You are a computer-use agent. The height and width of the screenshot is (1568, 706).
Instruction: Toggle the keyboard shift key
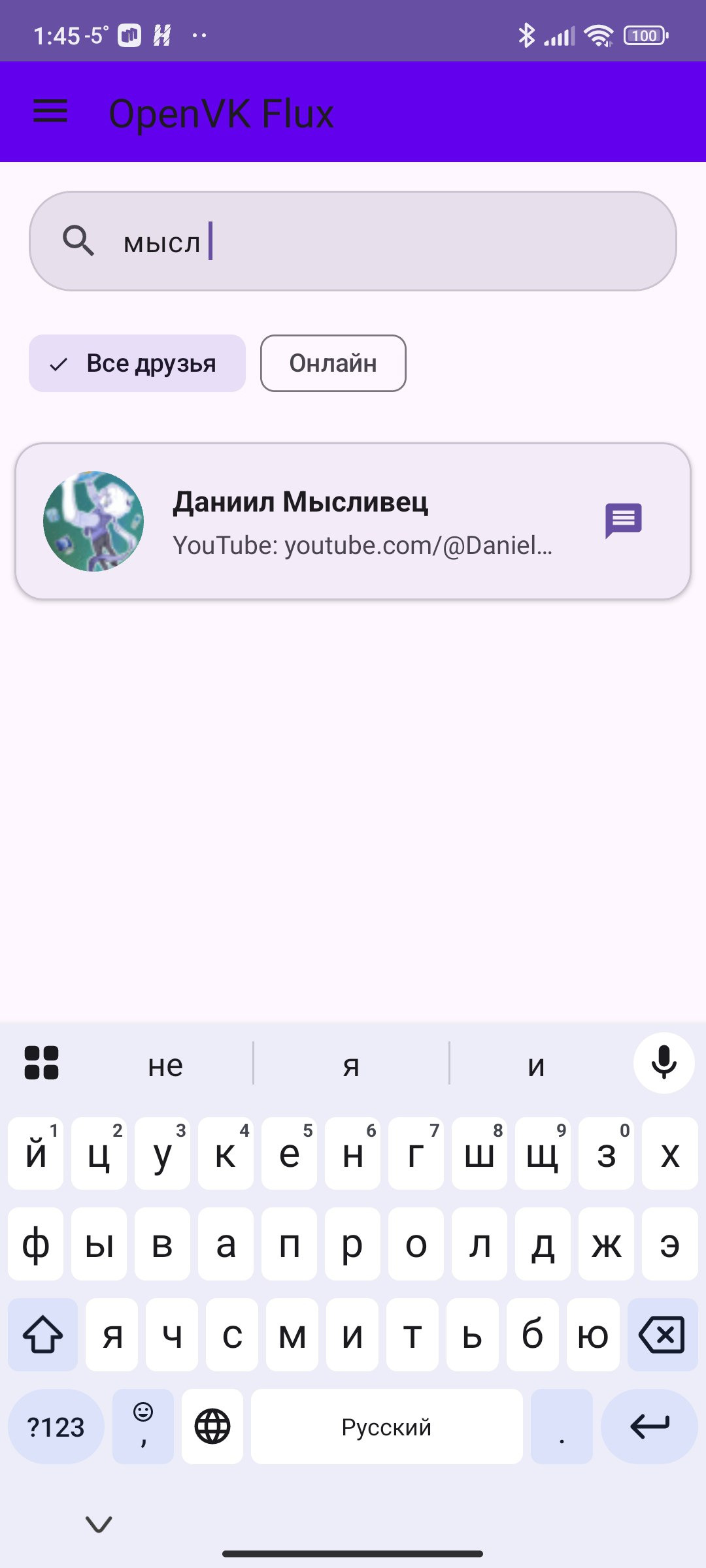[43, 1335]
